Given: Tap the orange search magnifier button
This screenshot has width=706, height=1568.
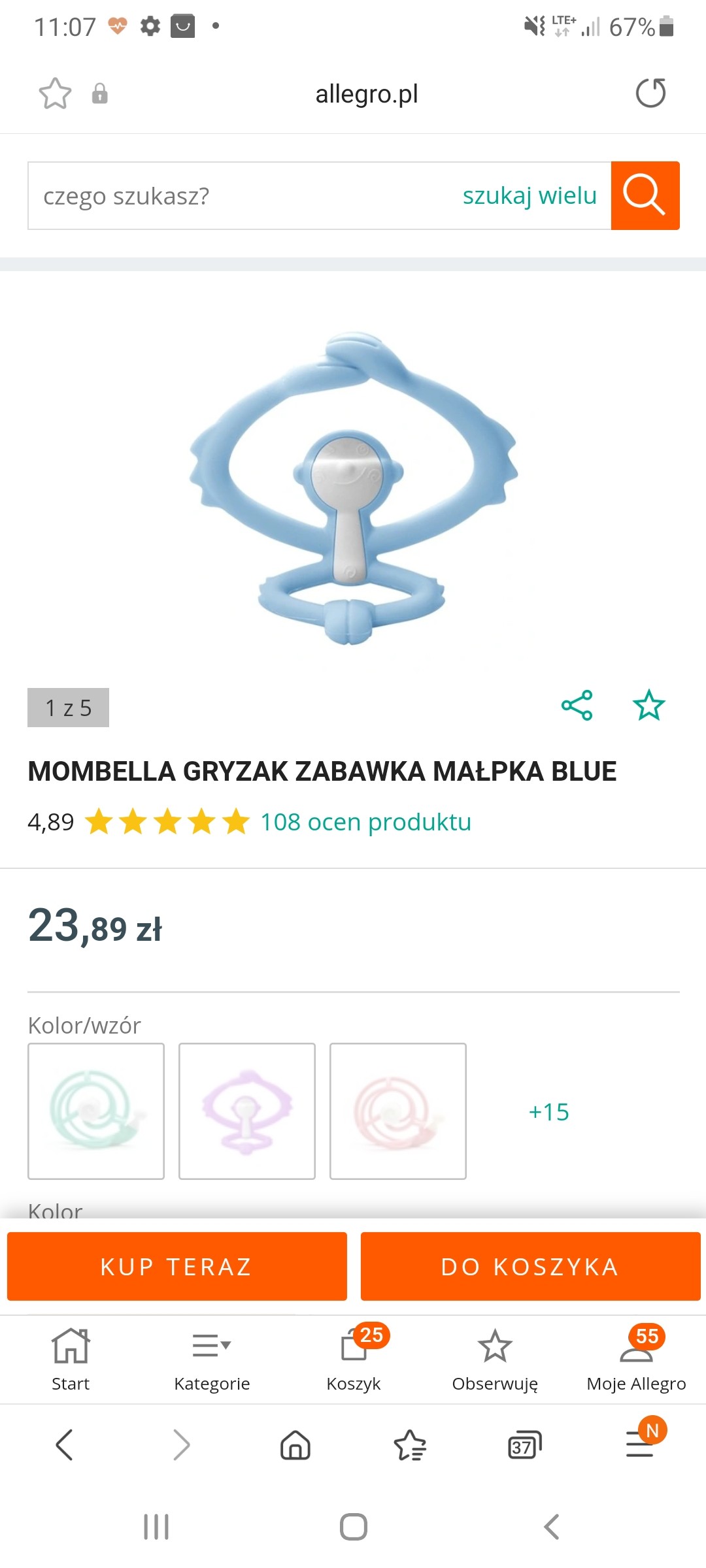Looking at the screenshot, I should (x=645, y=195).
